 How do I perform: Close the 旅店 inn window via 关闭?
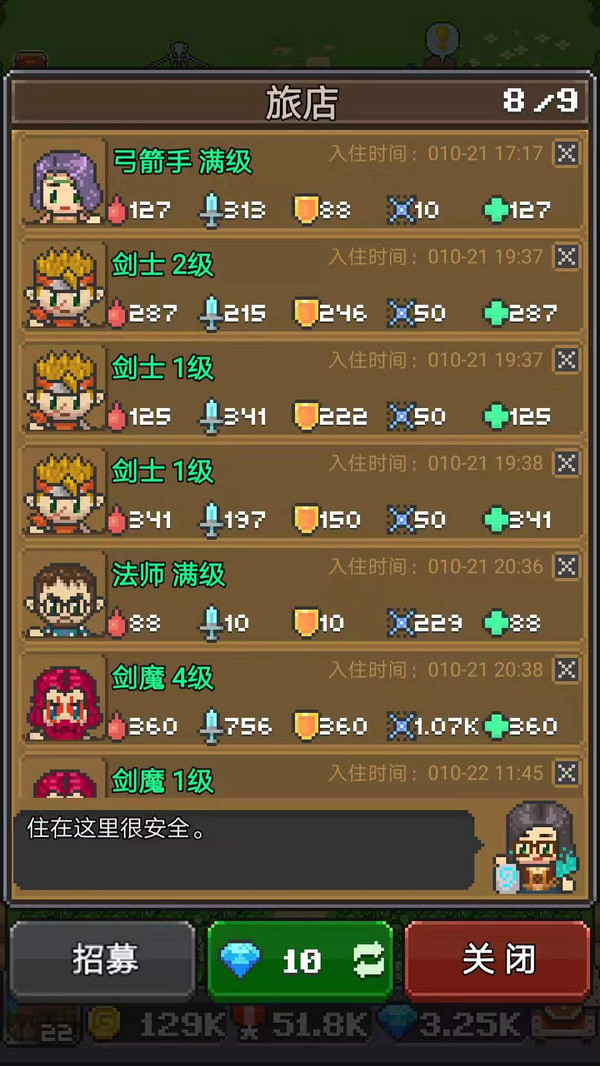coord(497,961)
